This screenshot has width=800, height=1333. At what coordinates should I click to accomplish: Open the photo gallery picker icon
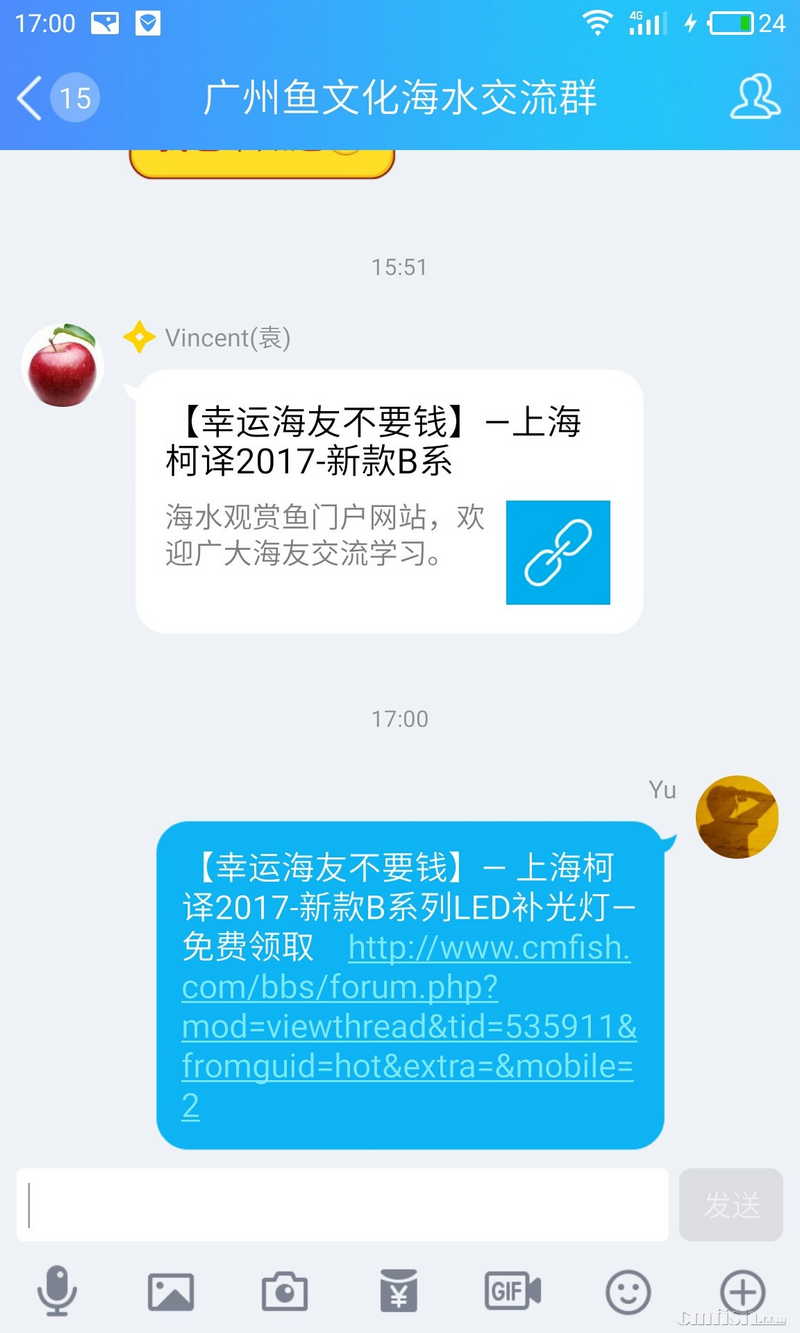point(170,1290)
